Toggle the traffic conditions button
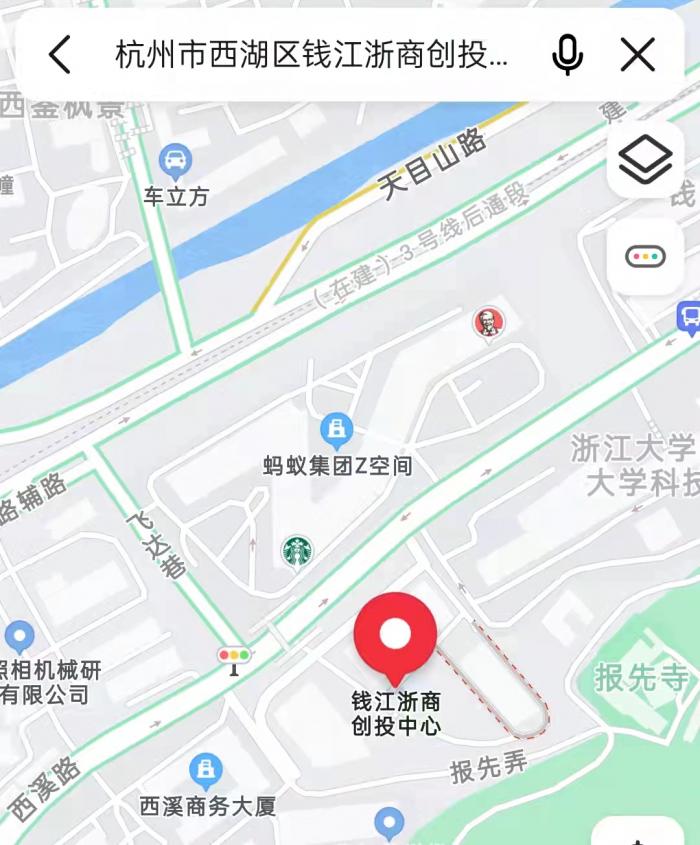 [645, 257]
